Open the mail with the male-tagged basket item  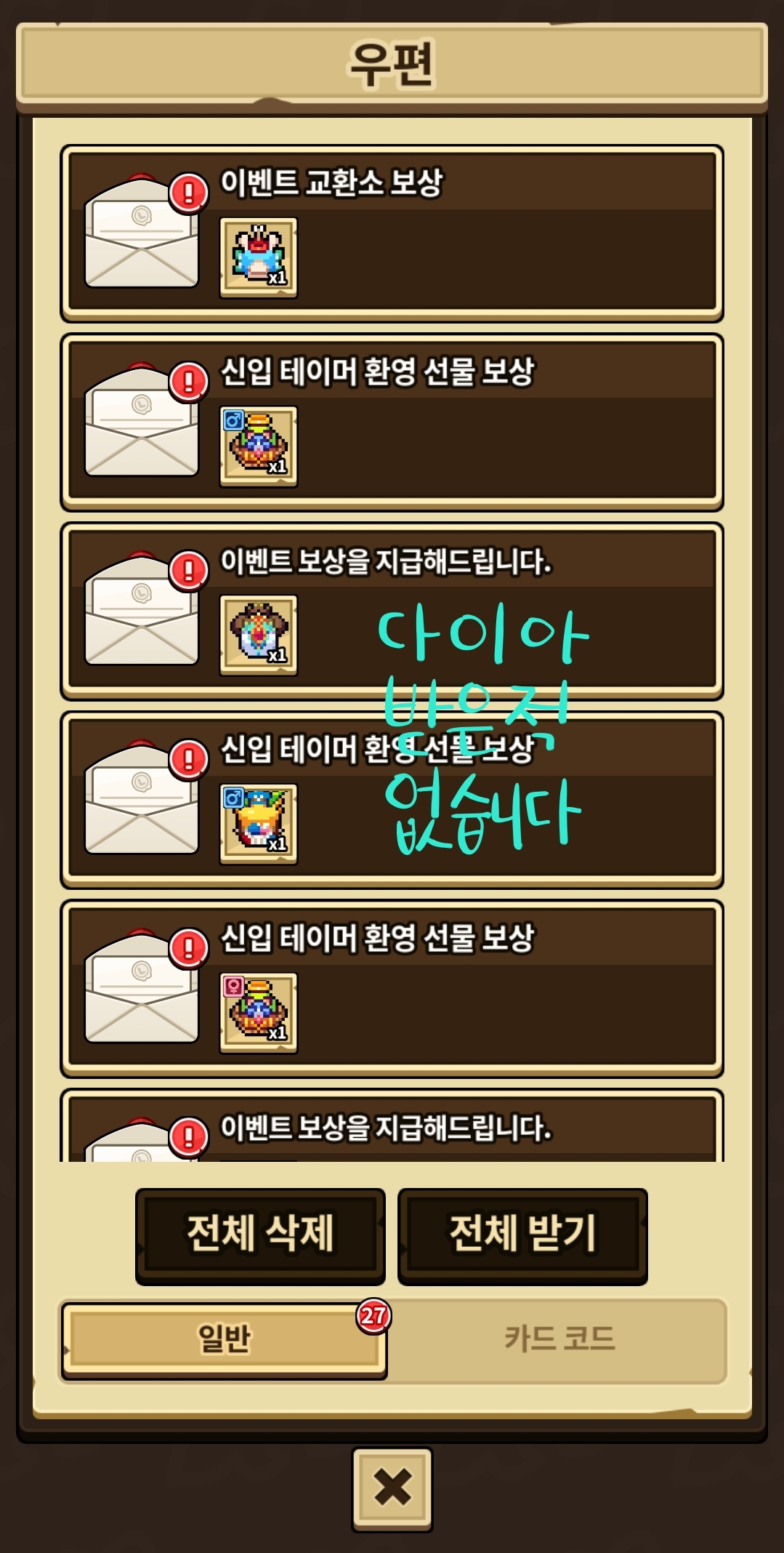(392, 422)
